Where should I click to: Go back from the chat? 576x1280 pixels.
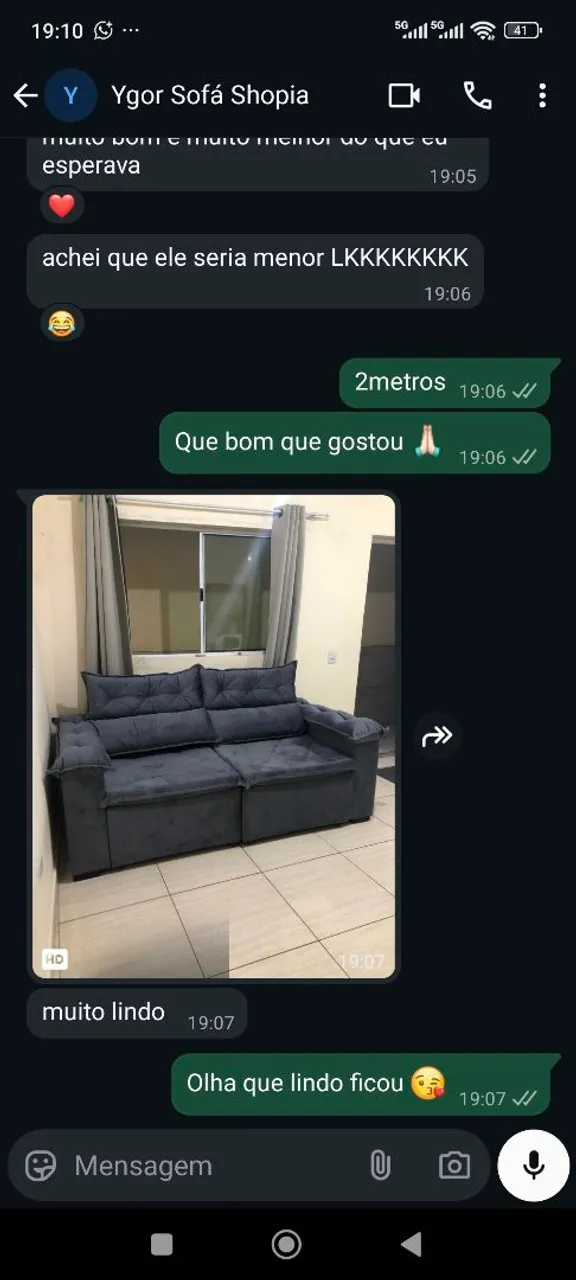[25, 96]
